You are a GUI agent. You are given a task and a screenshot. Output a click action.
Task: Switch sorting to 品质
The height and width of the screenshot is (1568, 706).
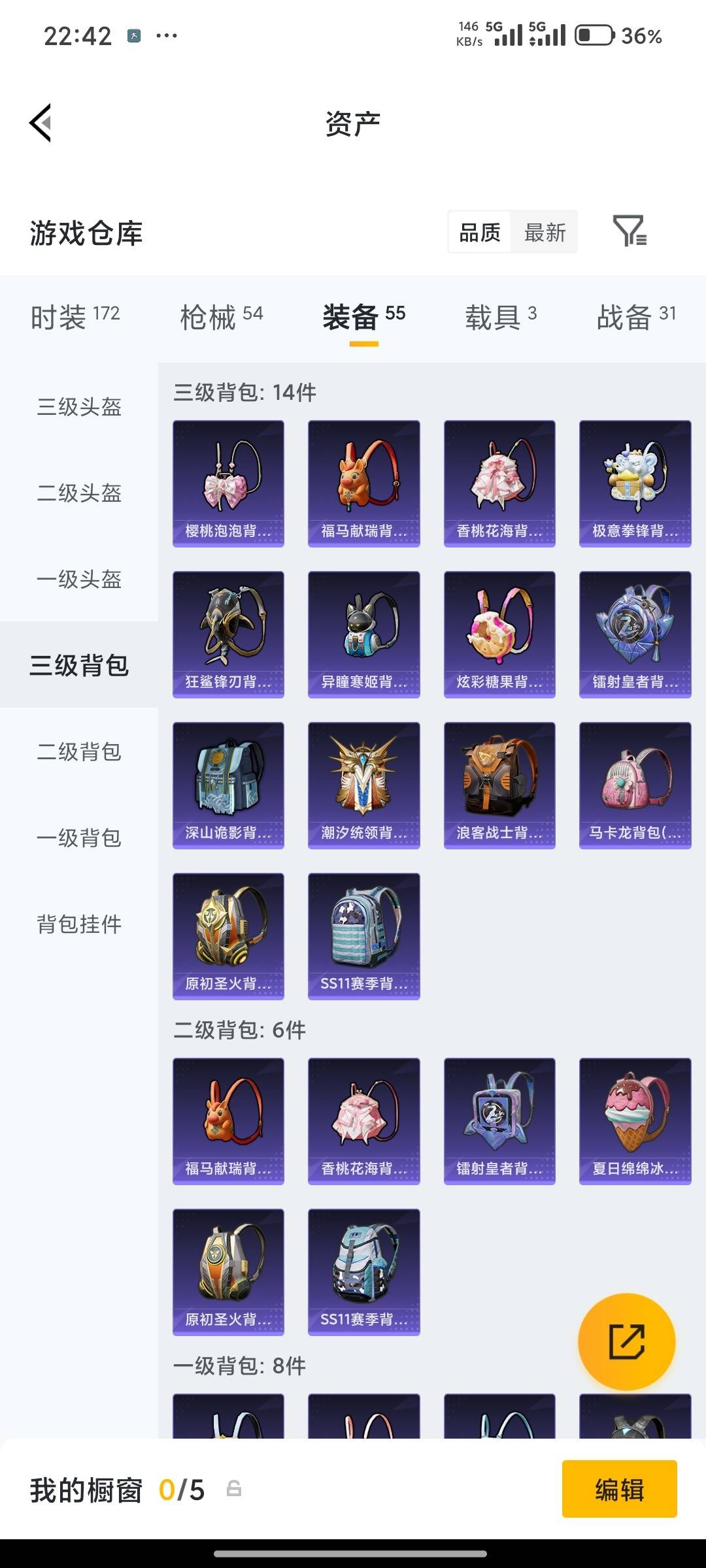tap(480, 233)
